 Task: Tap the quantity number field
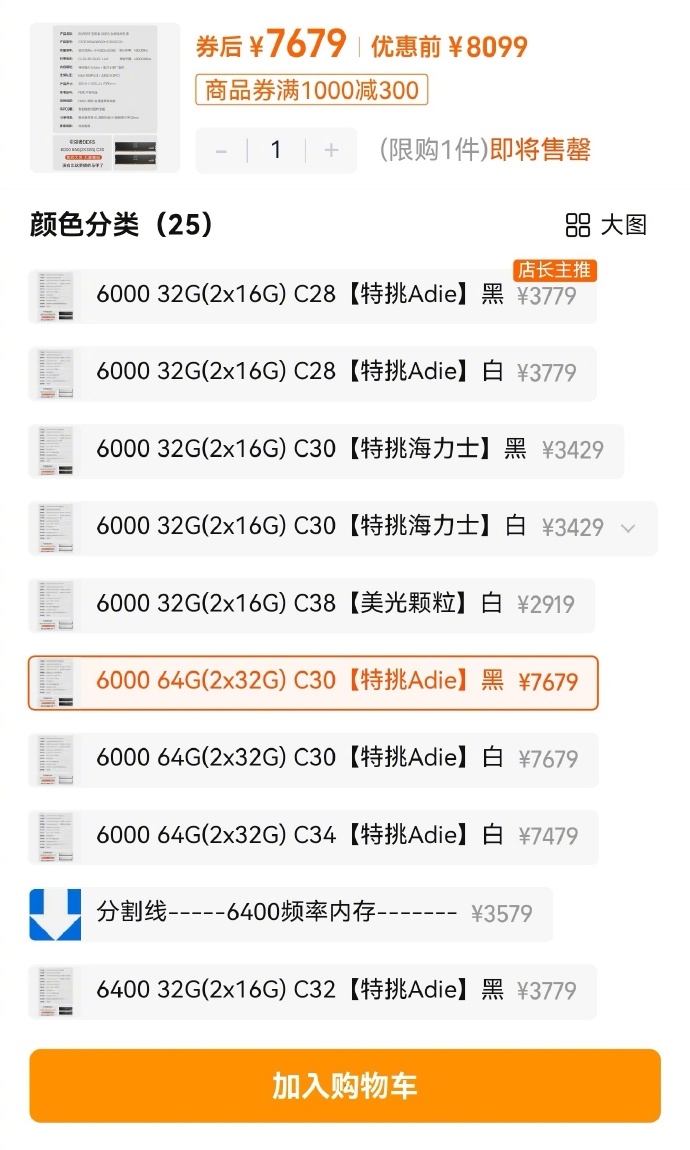tap(276, 151)
